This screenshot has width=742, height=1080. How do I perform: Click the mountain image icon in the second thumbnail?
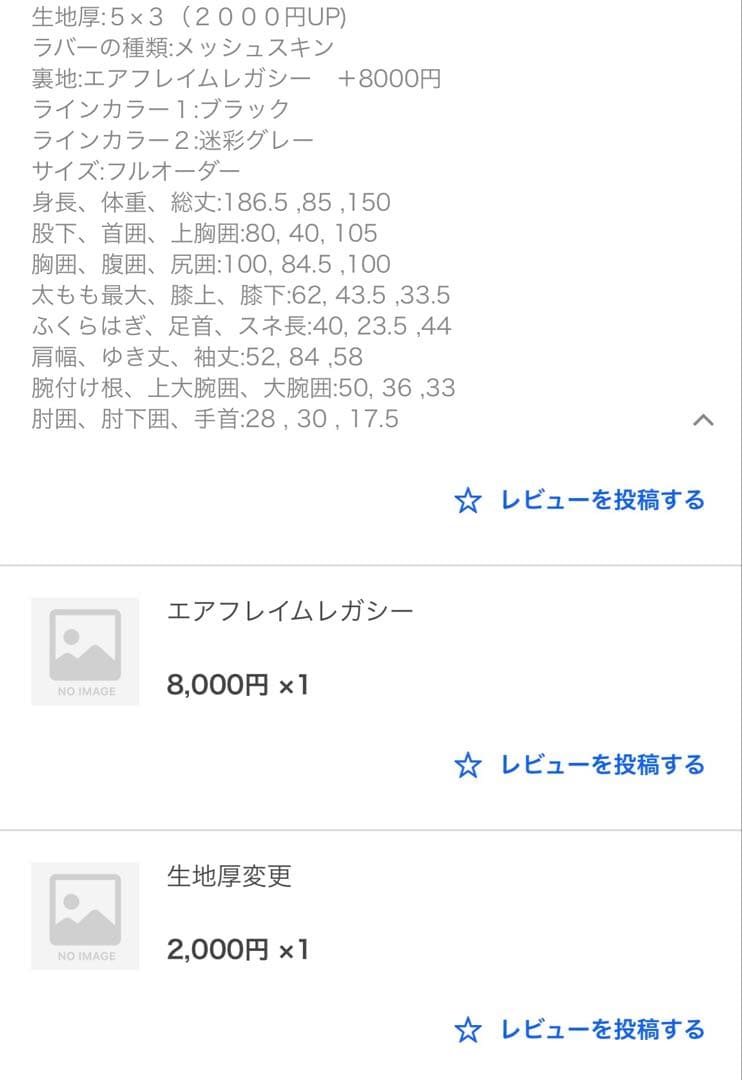click(85, 910)
